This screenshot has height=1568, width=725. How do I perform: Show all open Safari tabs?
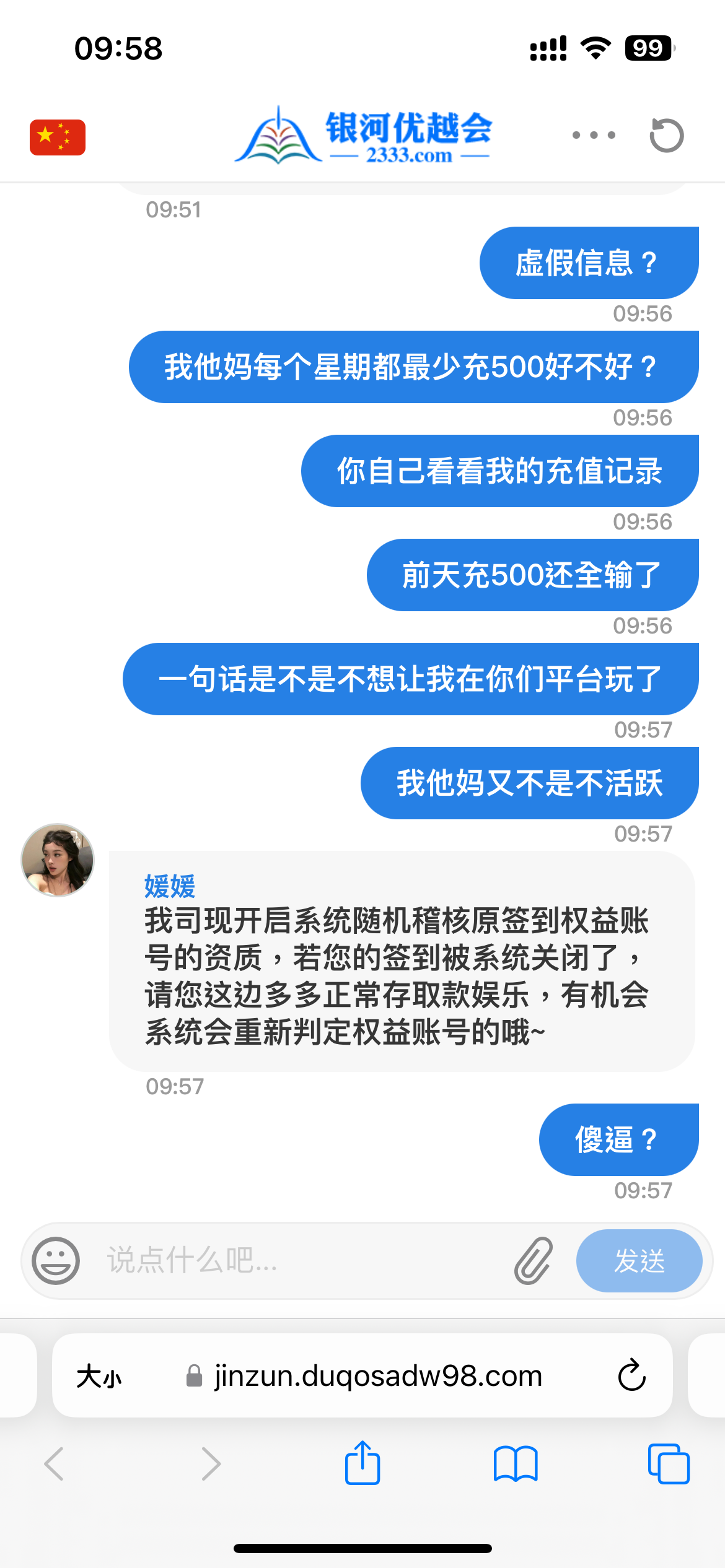668,1464
